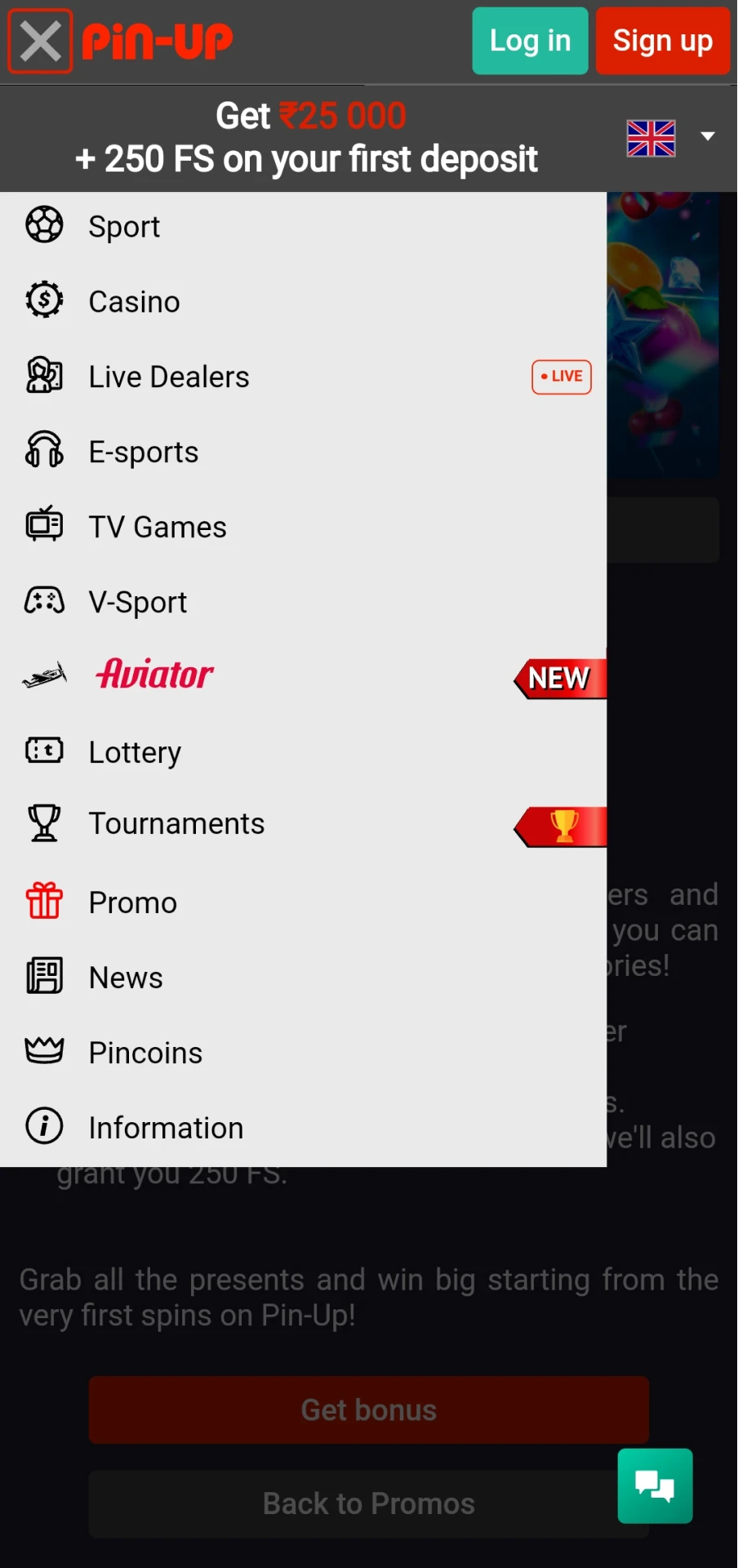View Tournaments
738x1568 pixels.
(x=176, y=823)
